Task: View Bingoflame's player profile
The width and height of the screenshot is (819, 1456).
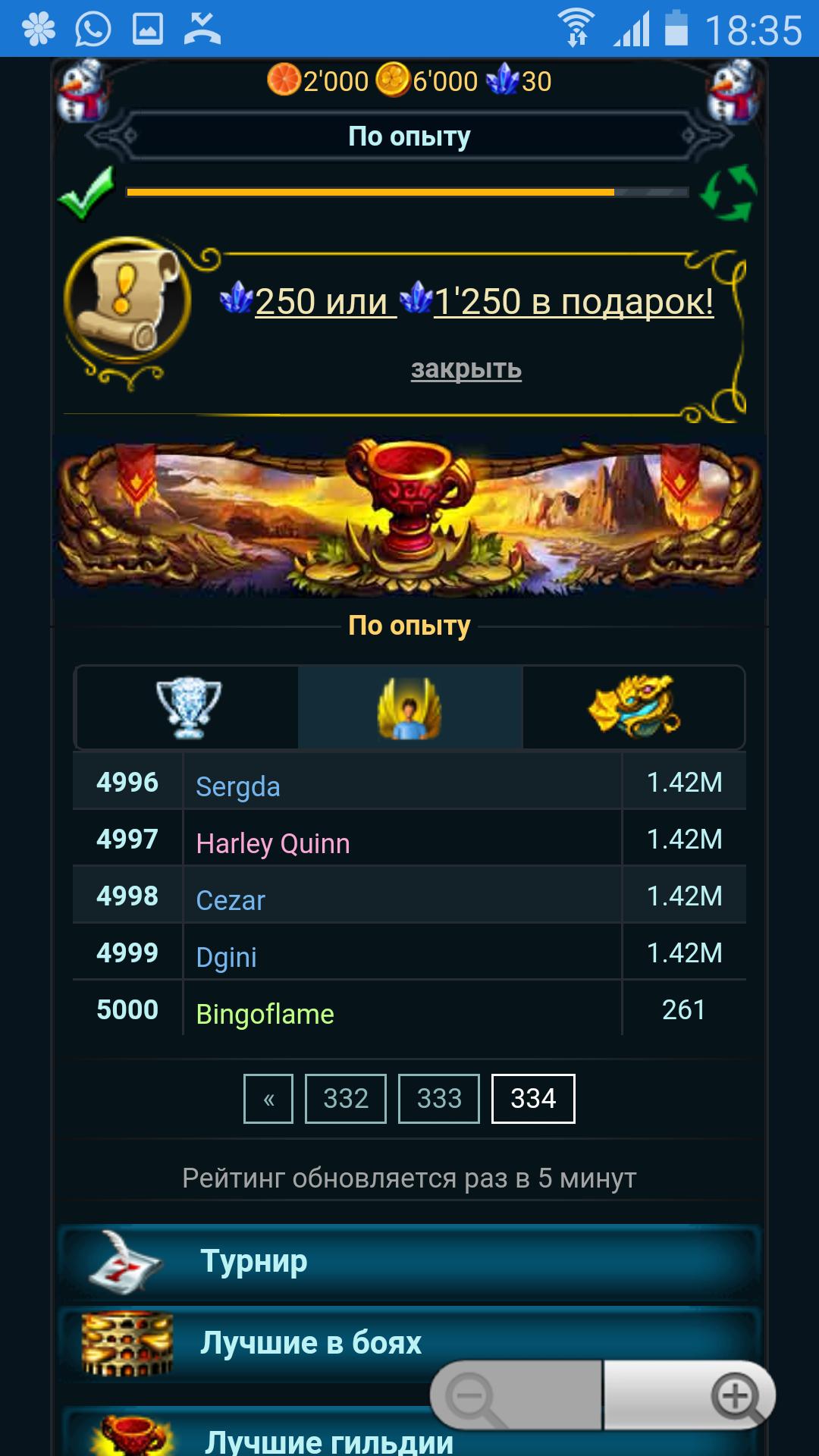Action: [265, 1014]
